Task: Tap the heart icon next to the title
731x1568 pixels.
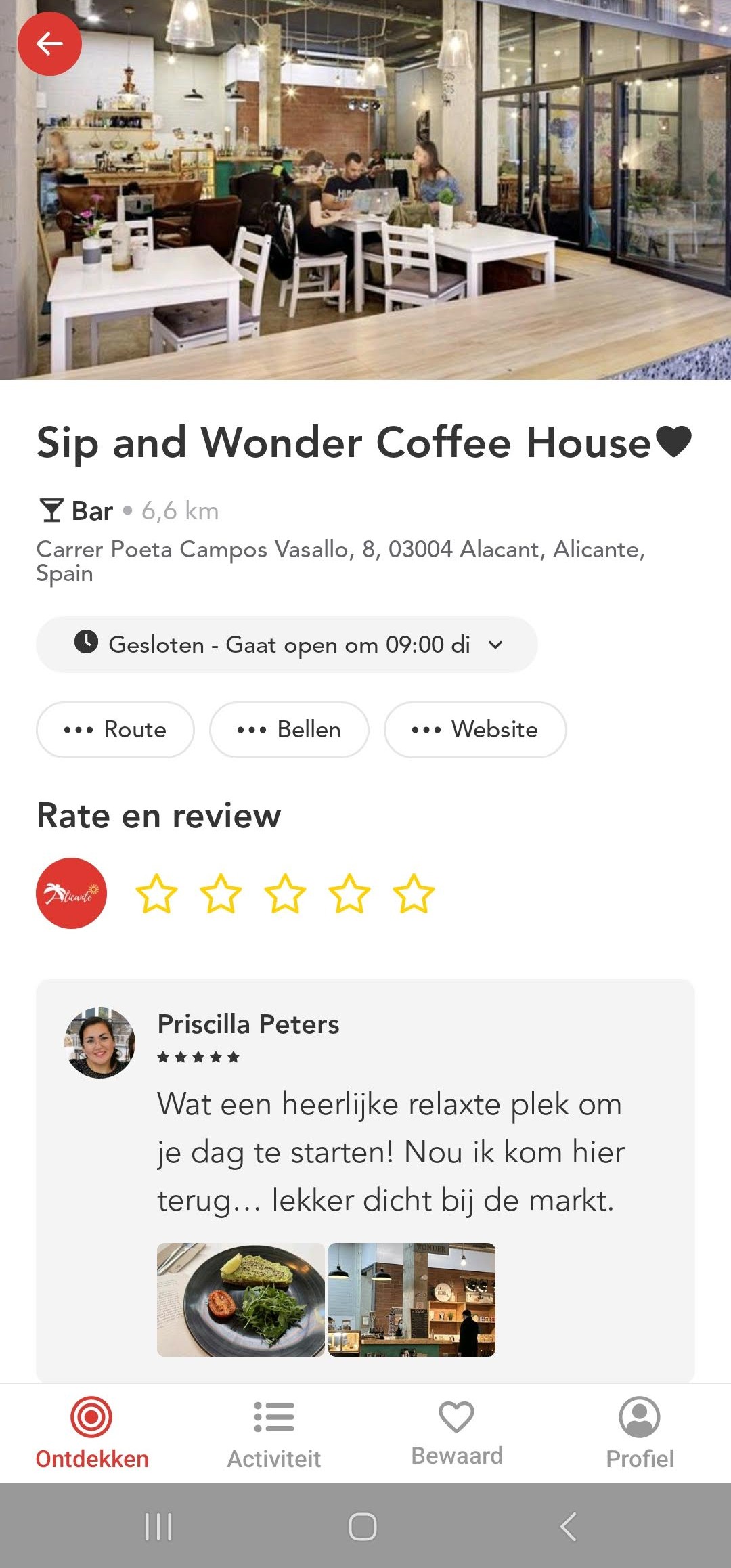Action: coord(674,441)
